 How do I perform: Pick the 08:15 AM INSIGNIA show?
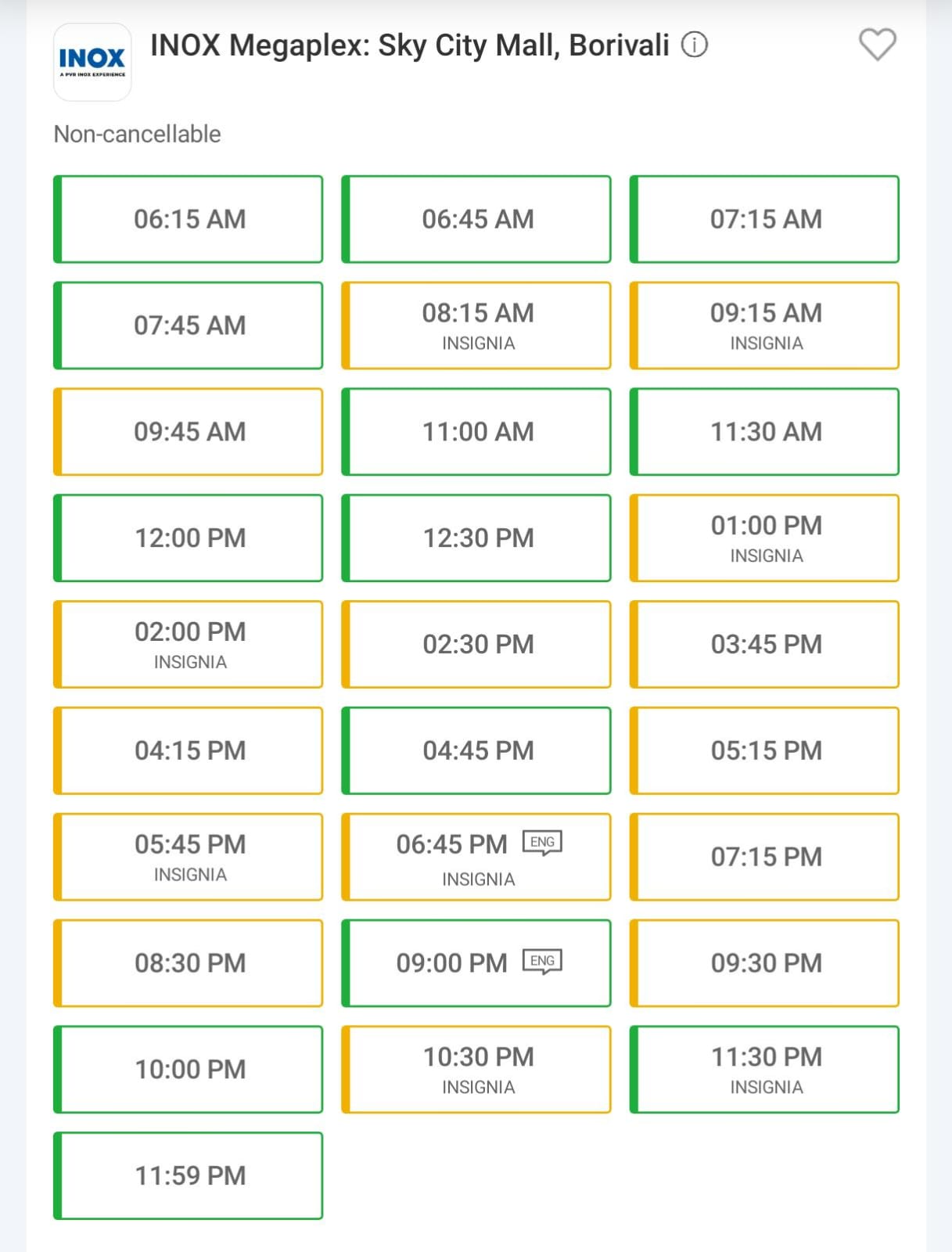[477, 326]
